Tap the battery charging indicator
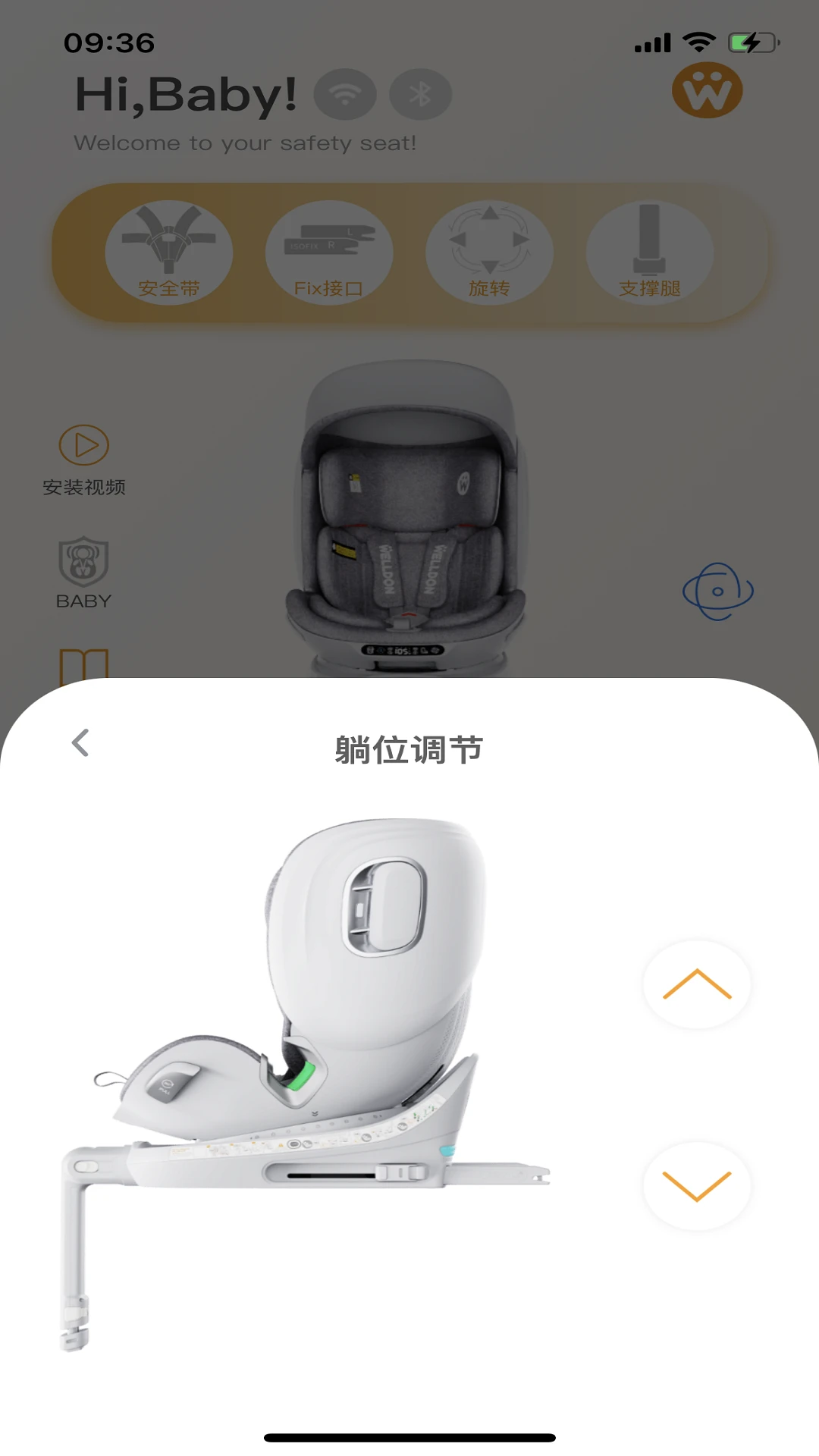 [749, 43]
